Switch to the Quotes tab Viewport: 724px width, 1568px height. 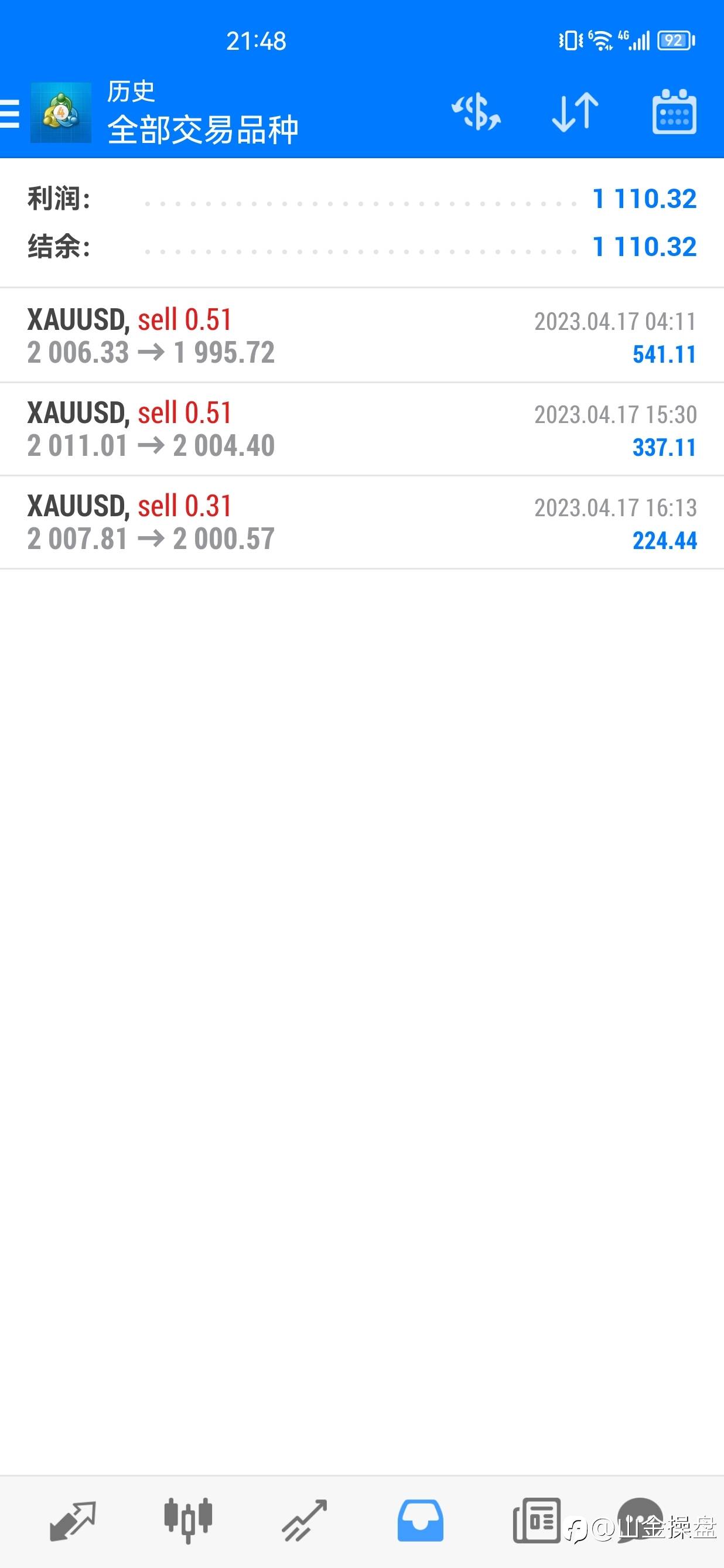73,1521
